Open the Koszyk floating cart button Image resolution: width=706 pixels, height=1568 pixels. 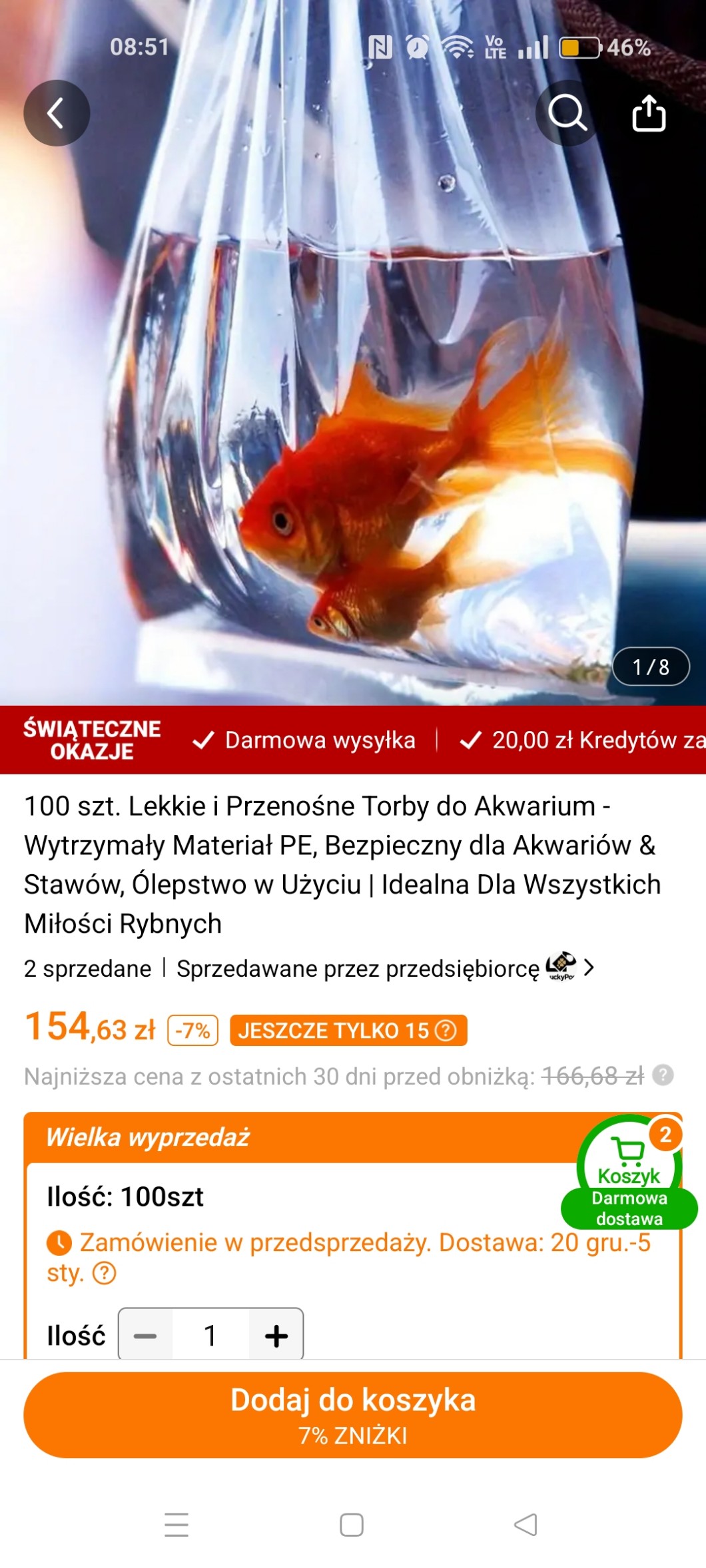(x=629, y=1172)
